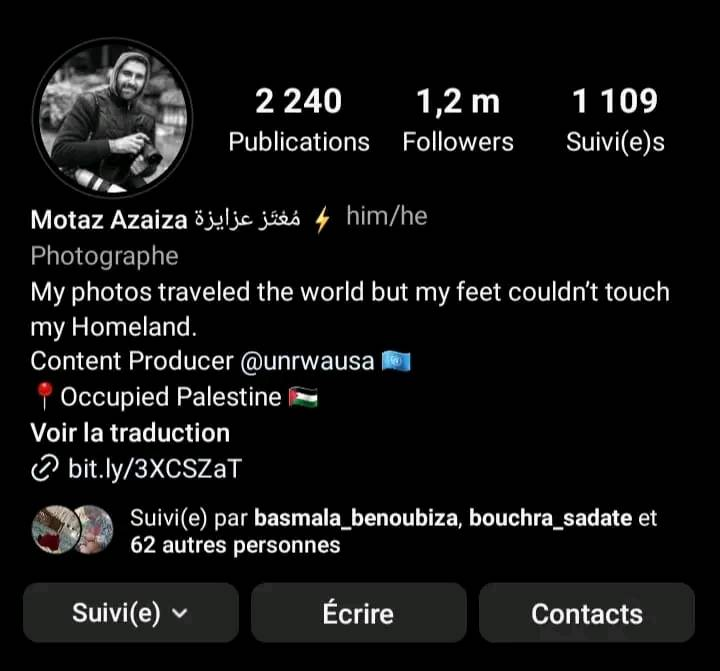This screenshot has height=671, width=720.
Task: View the 2 240 publications
Action: point(298,120)
